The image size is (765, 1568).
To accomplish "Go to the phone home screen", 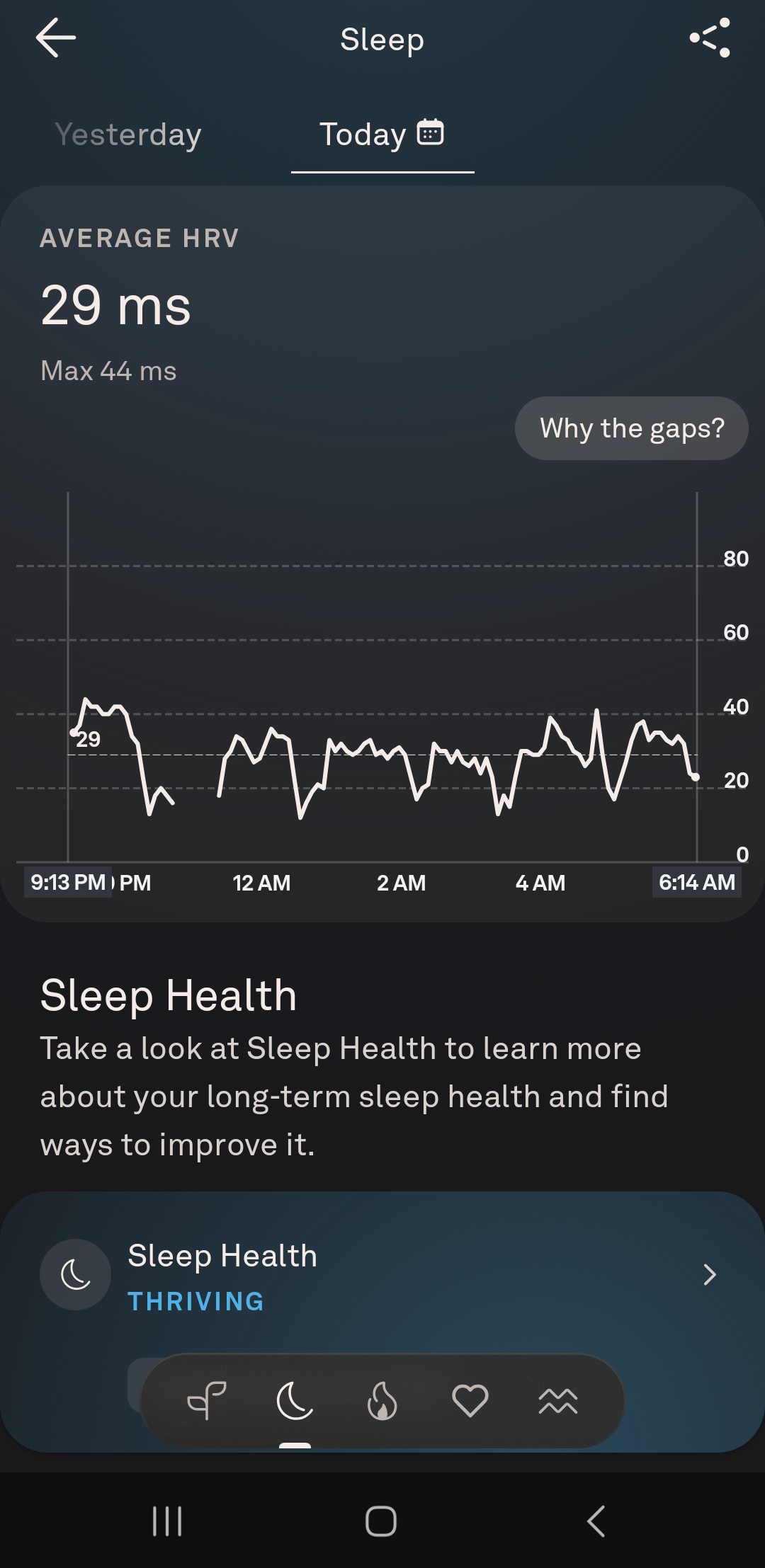I will (x=381, y=1520).
